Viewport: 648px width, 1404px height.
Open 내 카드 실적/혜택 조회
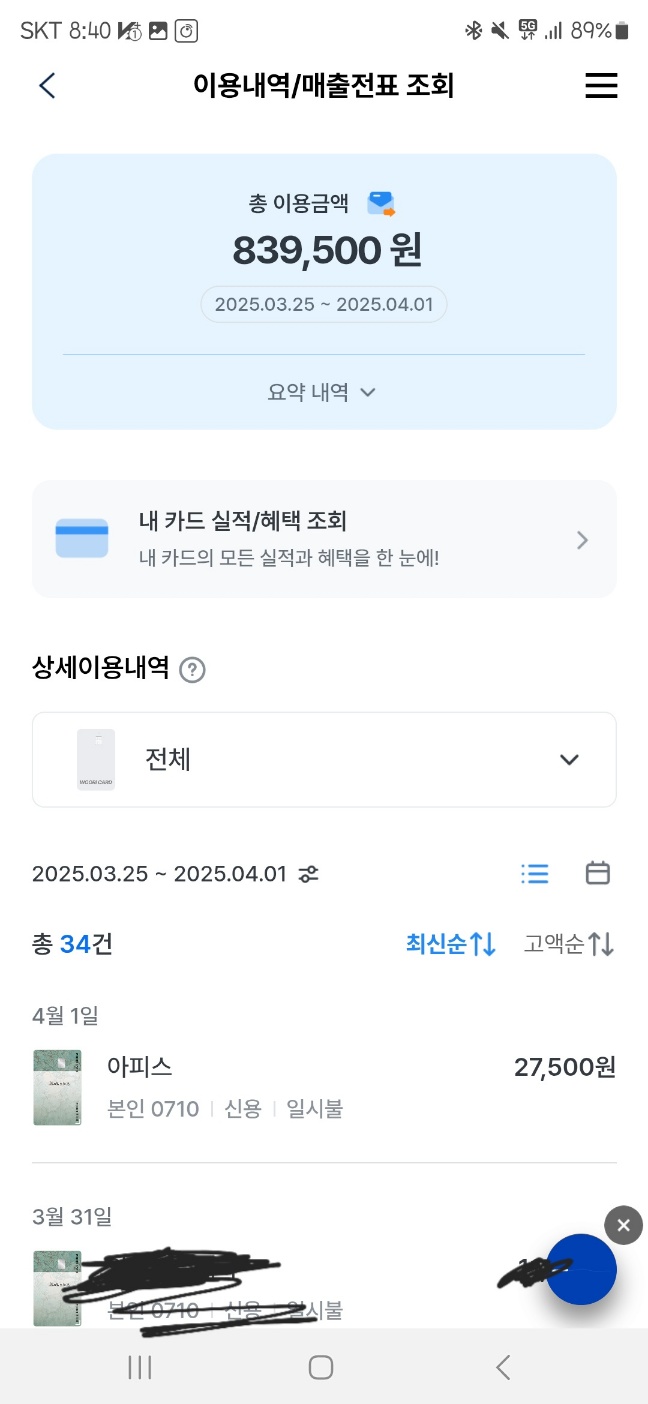(x=324, y=539)
